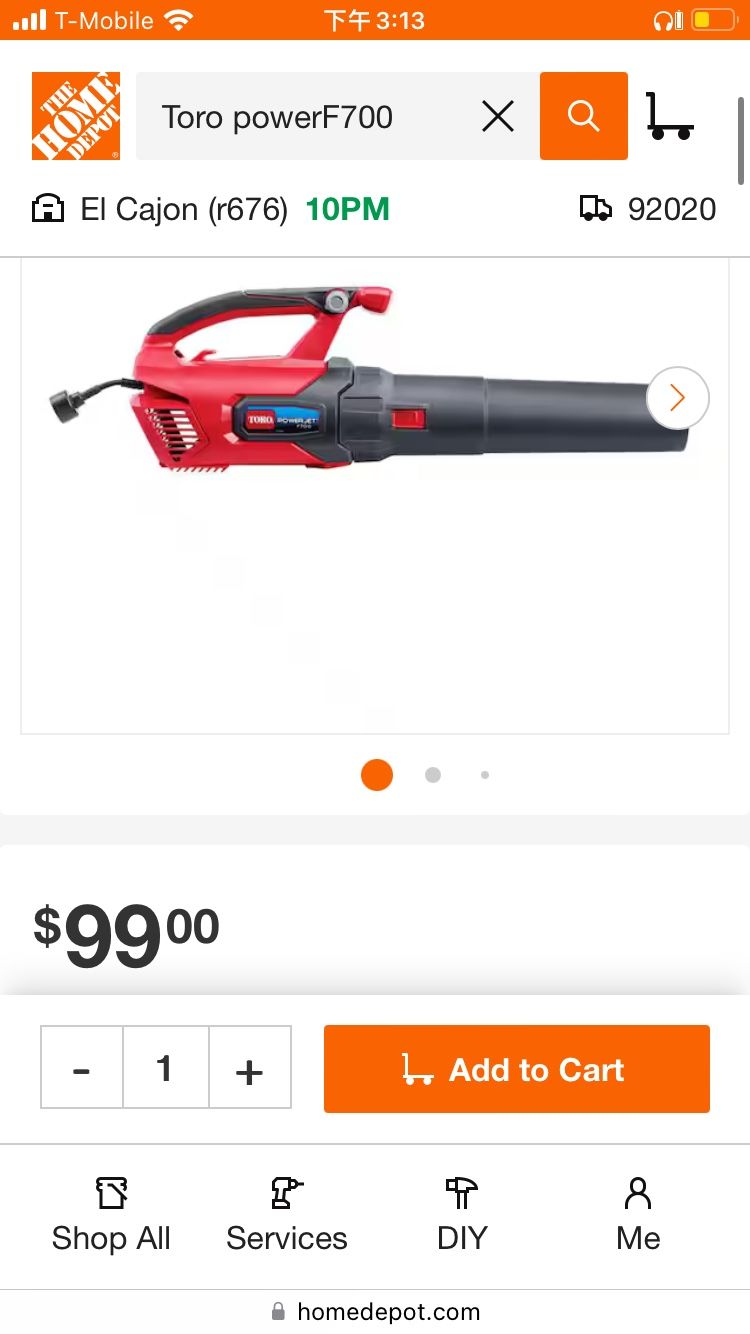The width and height of the screenshot is (750, 1334).
Task: Tap the shopping cart icon
Action: point(670,115)
